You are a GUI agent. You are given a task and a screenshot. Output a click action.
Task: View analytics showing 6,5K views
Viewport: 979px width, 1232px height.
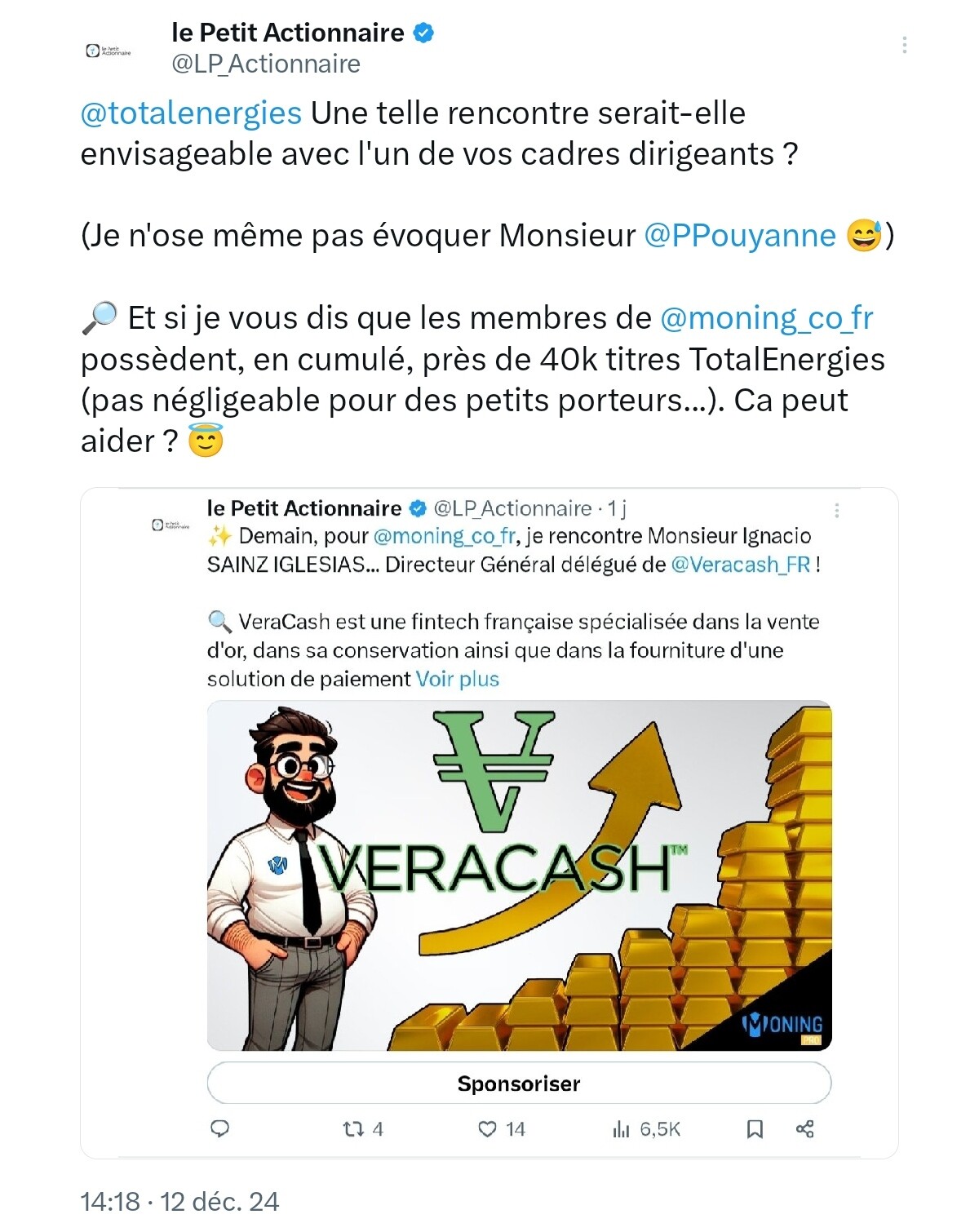pos(645,1129)
